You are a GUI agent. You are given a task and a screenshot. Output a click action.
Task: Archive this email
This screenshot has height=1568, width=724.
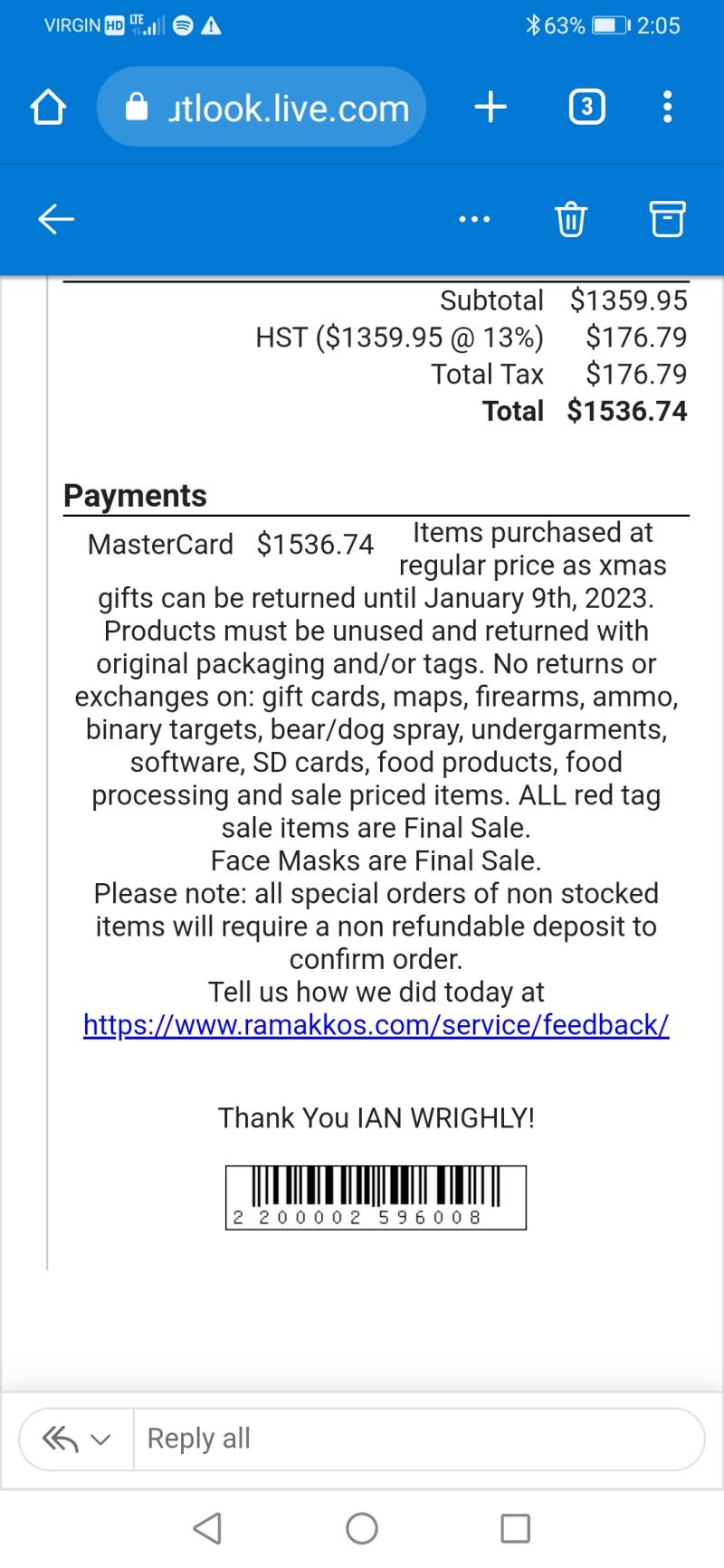pos(667,219)
